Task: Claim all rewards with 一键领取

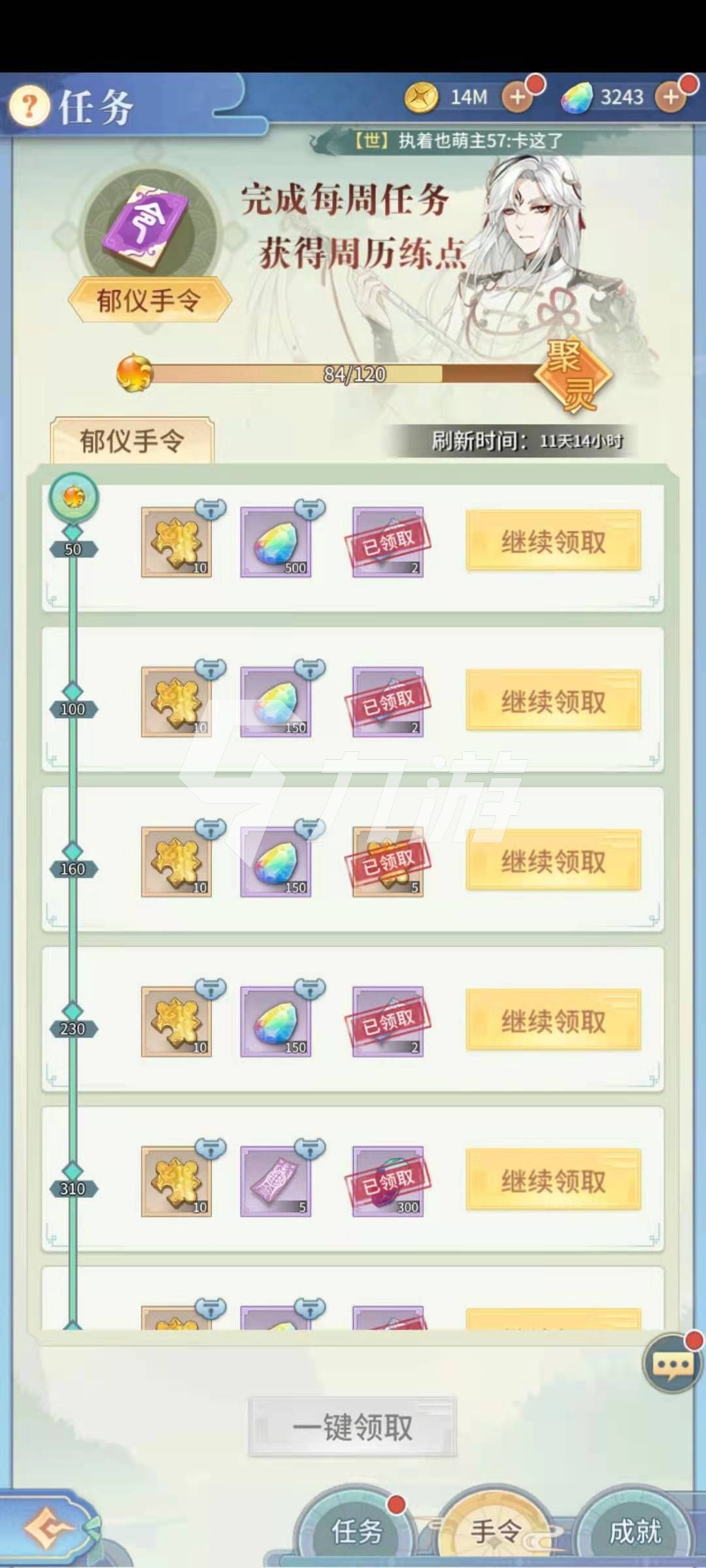Action: (x=352, y=1428)
